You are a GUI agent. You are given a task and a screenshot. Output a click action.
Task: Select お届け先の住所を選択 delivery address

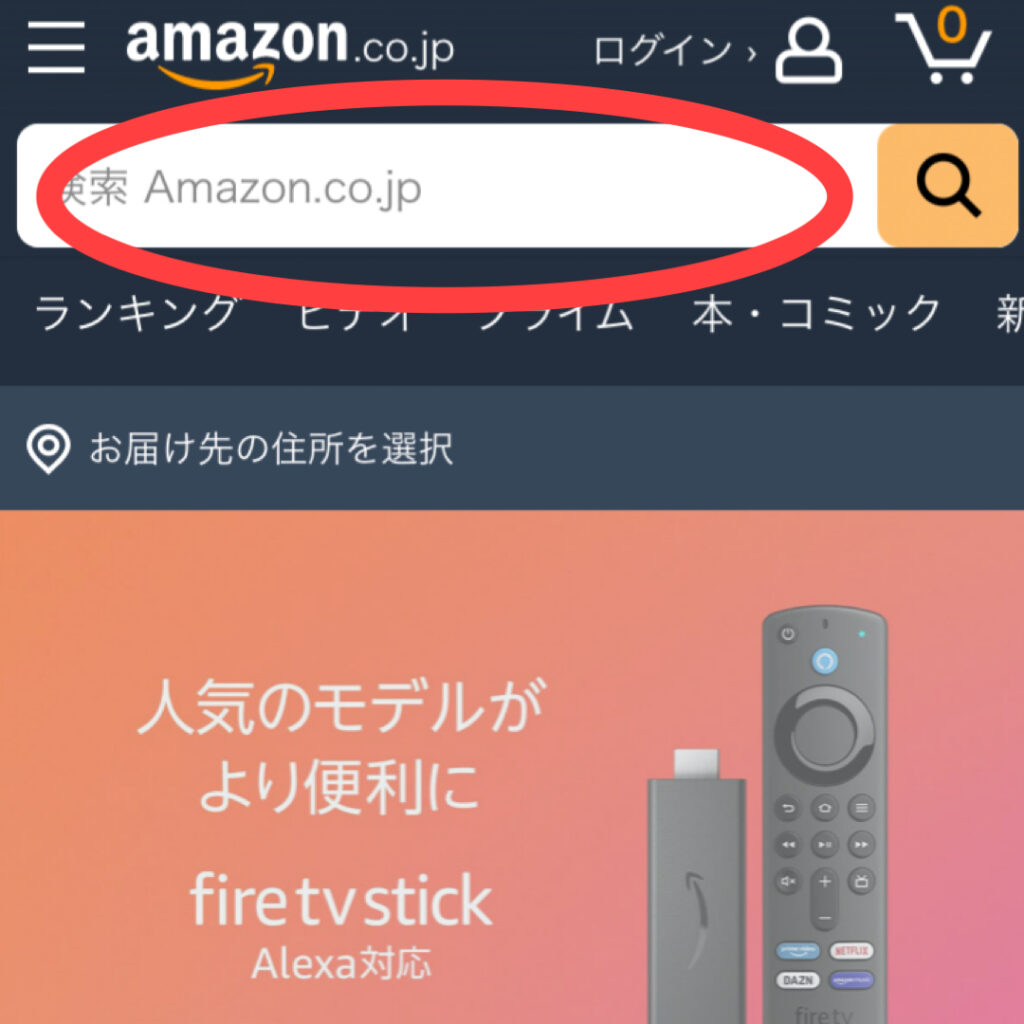coord(240,449)
